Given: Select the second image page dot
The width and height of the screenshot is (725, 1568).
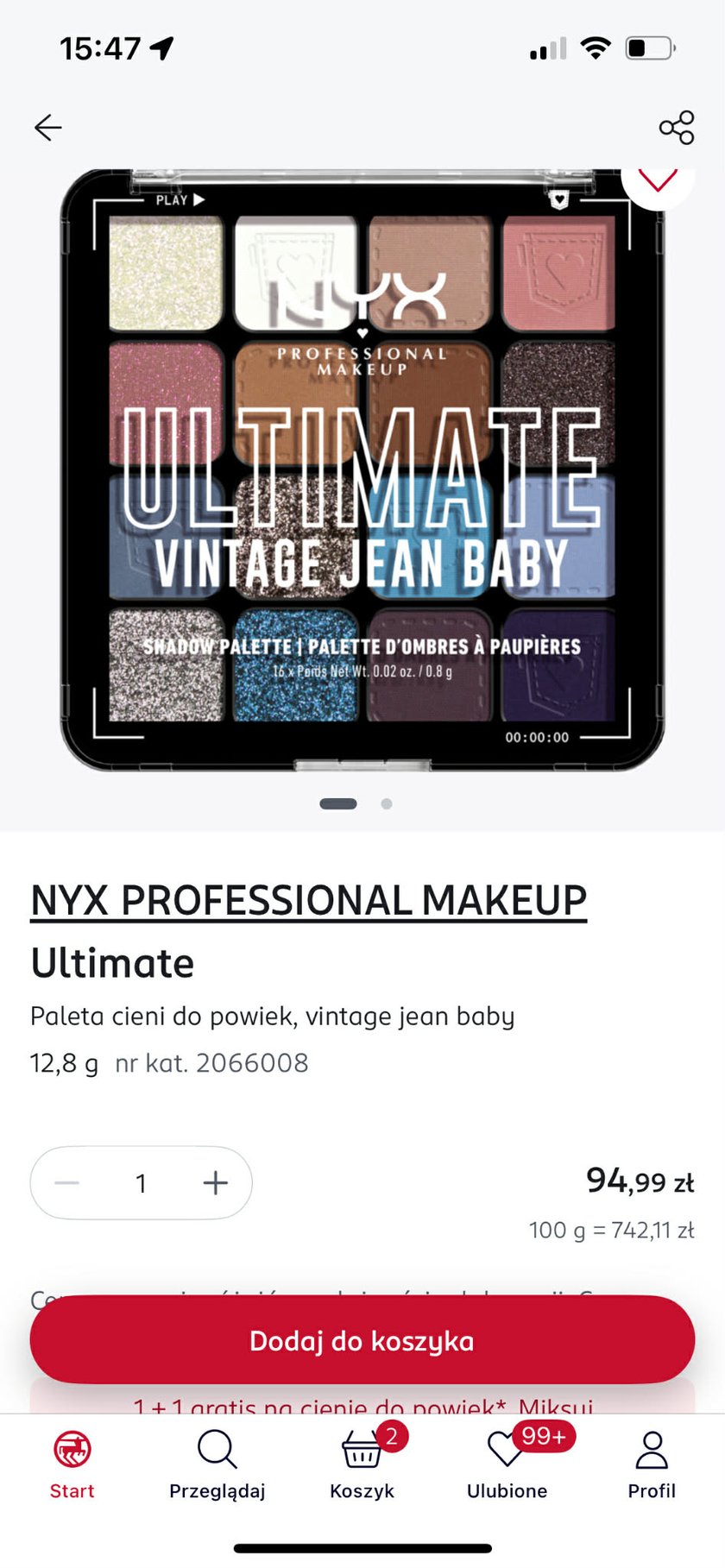Looking at the screenshot, I should click(387, 803).
